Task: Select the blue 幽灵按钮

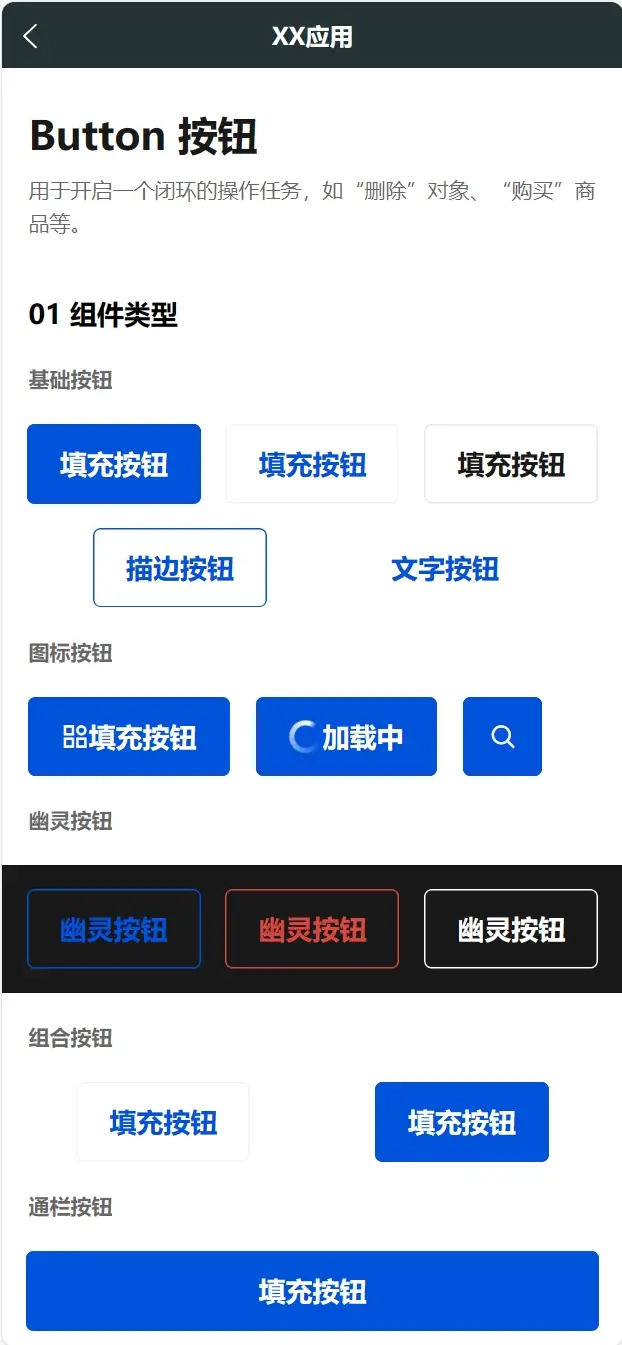Action: [114, 929]
